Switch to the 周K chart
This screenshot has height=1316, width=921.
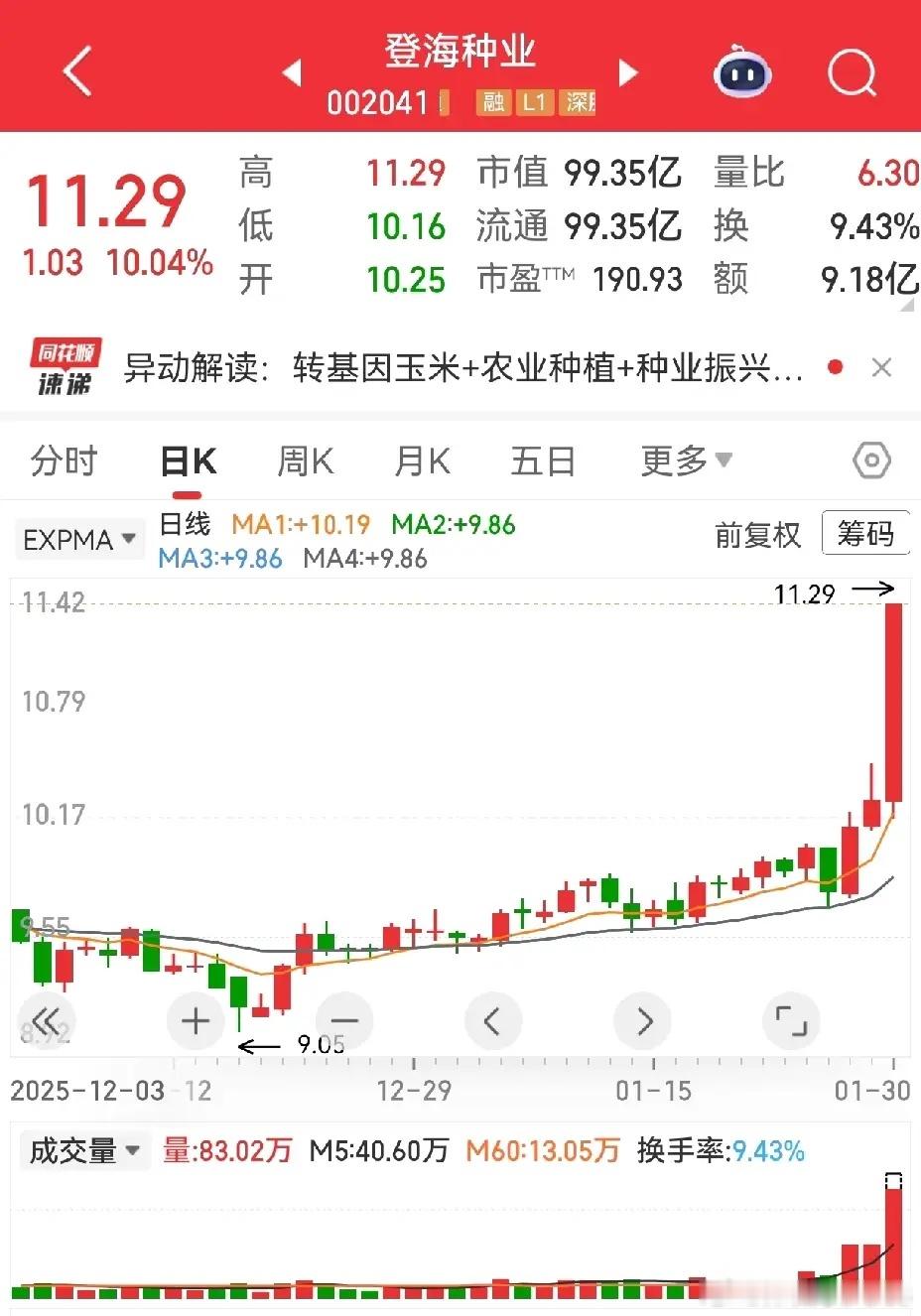pyautogui.click(x=306, y=461)
